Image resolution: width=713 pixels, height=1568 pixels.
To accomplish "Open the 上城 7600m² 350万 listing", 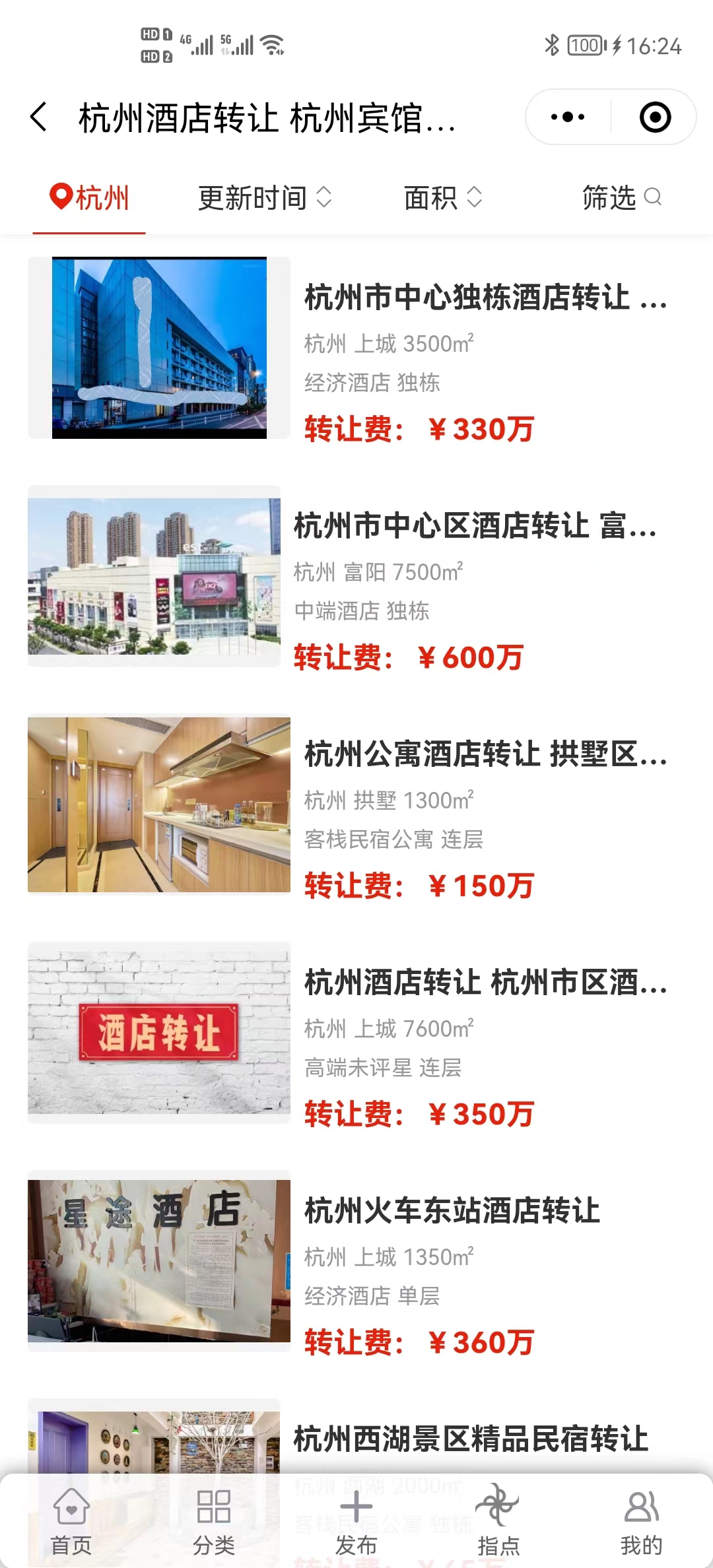I will (x=485, y=983).
